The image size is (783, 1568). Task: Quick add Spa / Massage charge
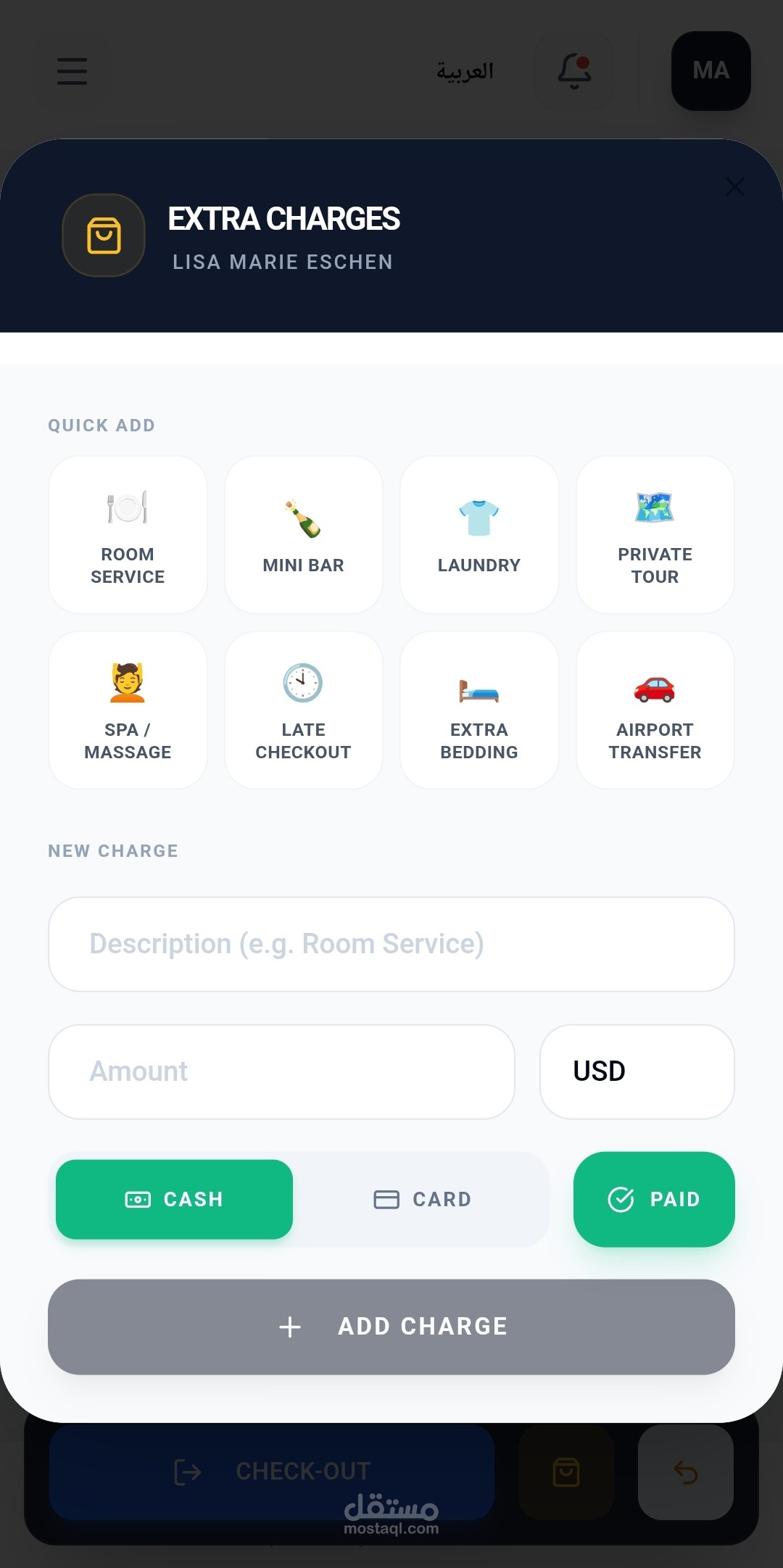point(128,710)
